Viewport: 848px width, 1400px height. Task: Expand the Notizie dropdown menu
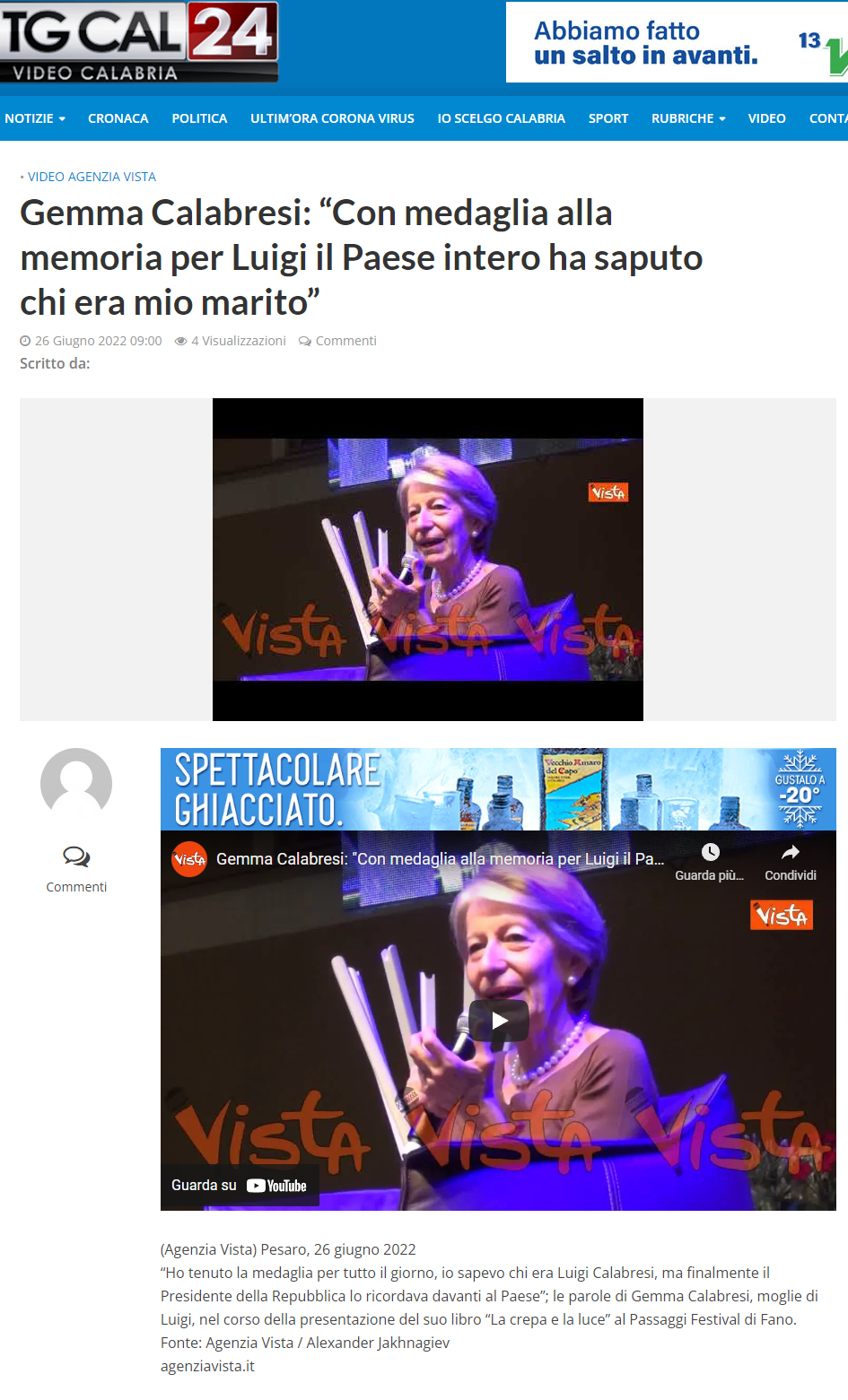point(35,118)
